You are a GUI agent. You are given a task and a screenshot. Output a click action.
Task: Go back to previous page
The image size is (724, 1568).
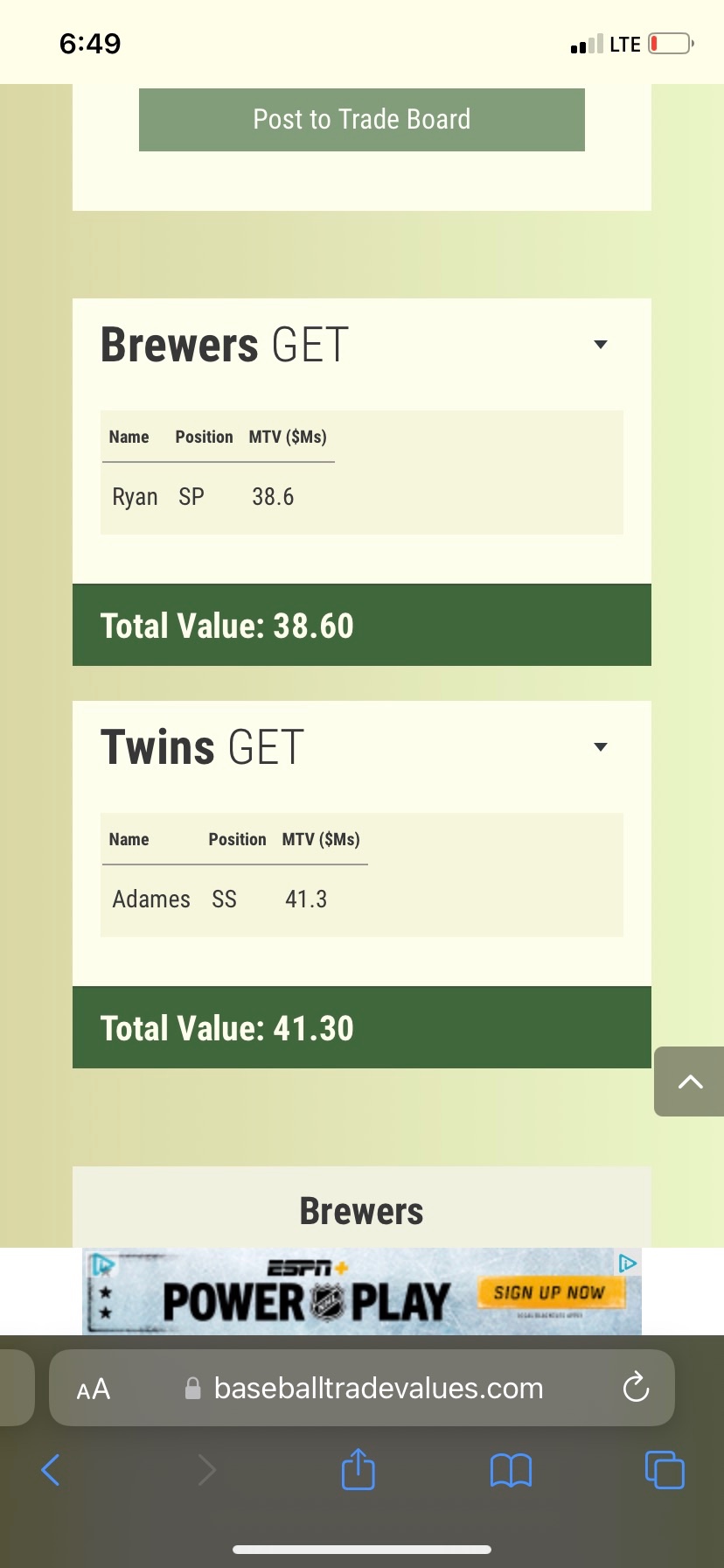tap(51, 1470)
